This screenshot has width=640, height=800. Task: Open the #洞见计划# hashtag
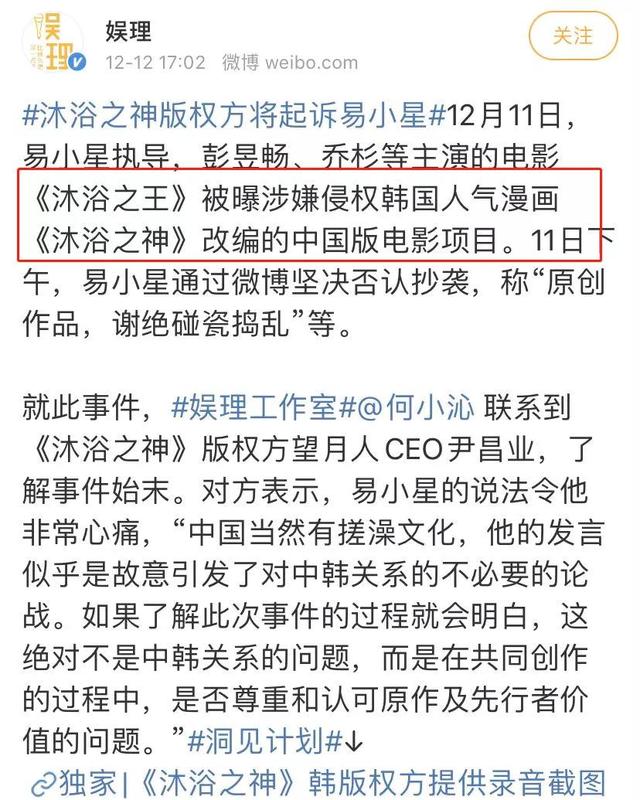pyautogui.click(x=264, y=741)
